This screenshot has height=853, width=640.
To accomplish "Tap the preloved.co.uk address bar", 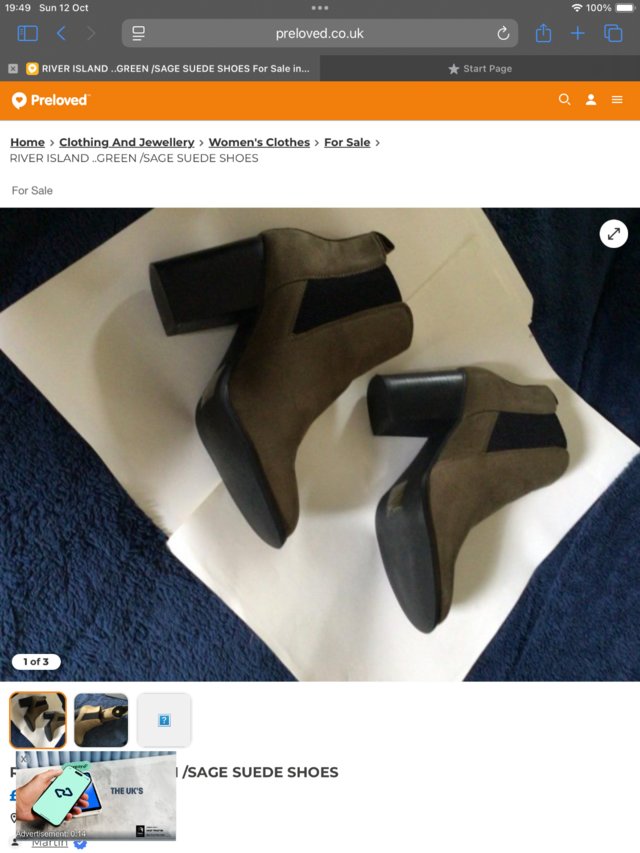I will (320, 33).
